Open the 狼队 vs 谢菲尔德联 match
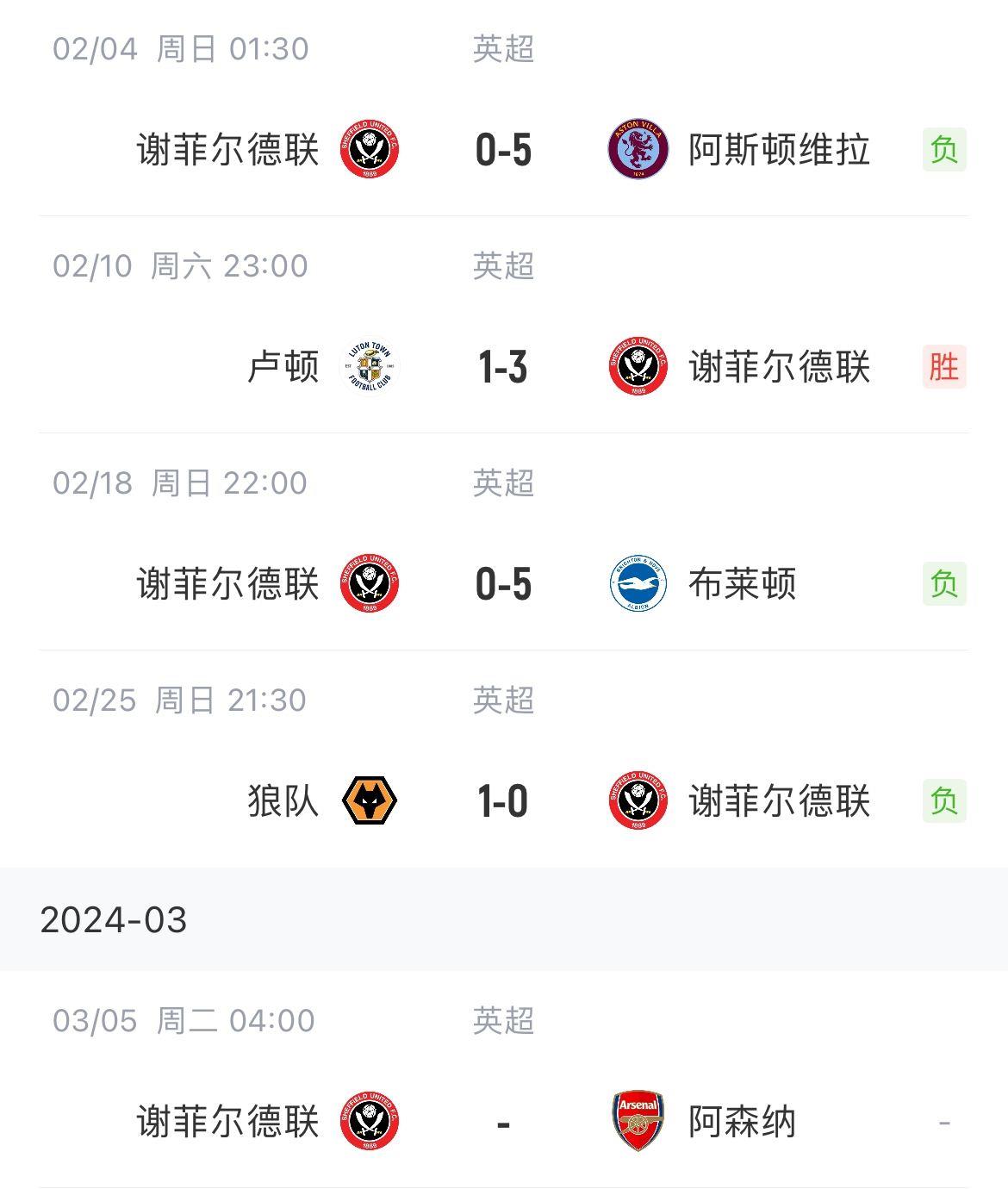The image size is (1008, 1189). pos(503,801)
